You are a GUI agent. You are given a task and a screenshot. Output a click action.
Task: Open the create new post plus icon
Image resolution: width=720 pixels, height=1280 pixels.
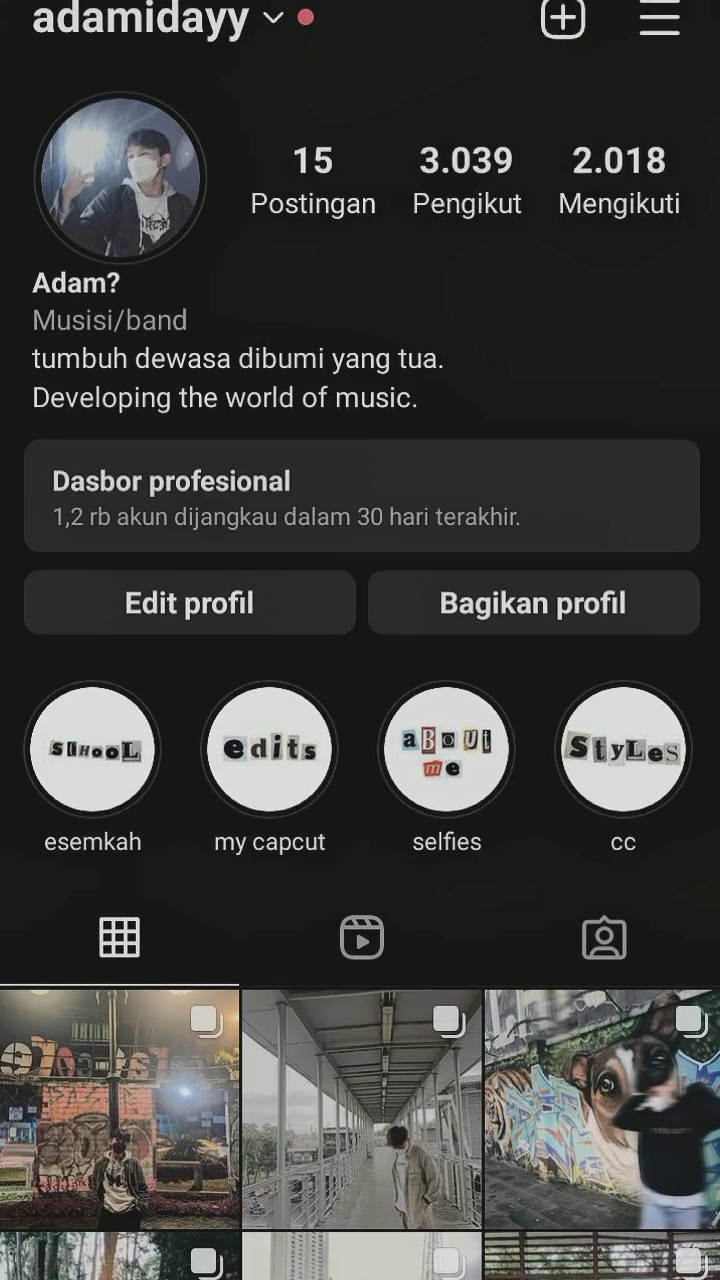(562, 18)
